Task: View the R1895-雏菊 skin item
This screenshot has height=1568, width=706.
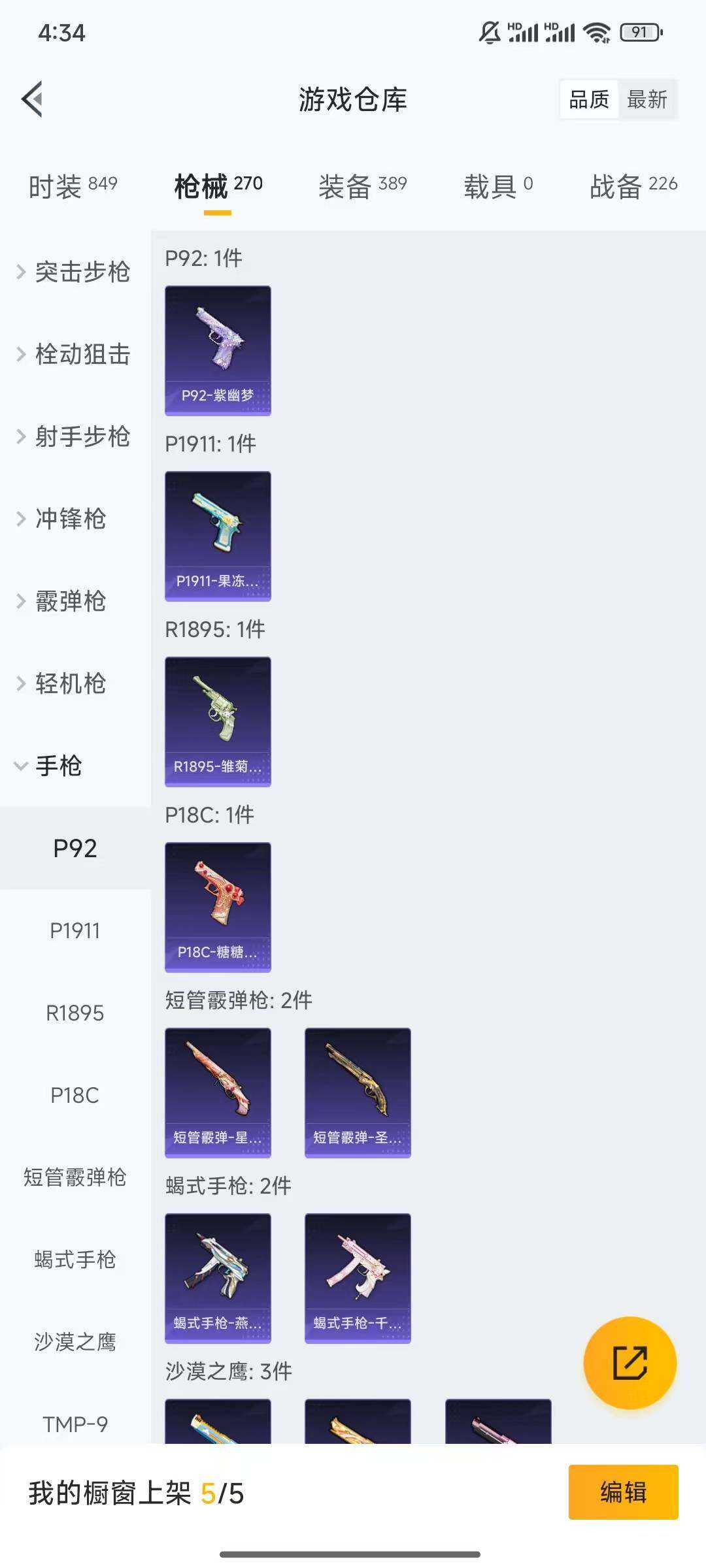Action: point(218,721)
